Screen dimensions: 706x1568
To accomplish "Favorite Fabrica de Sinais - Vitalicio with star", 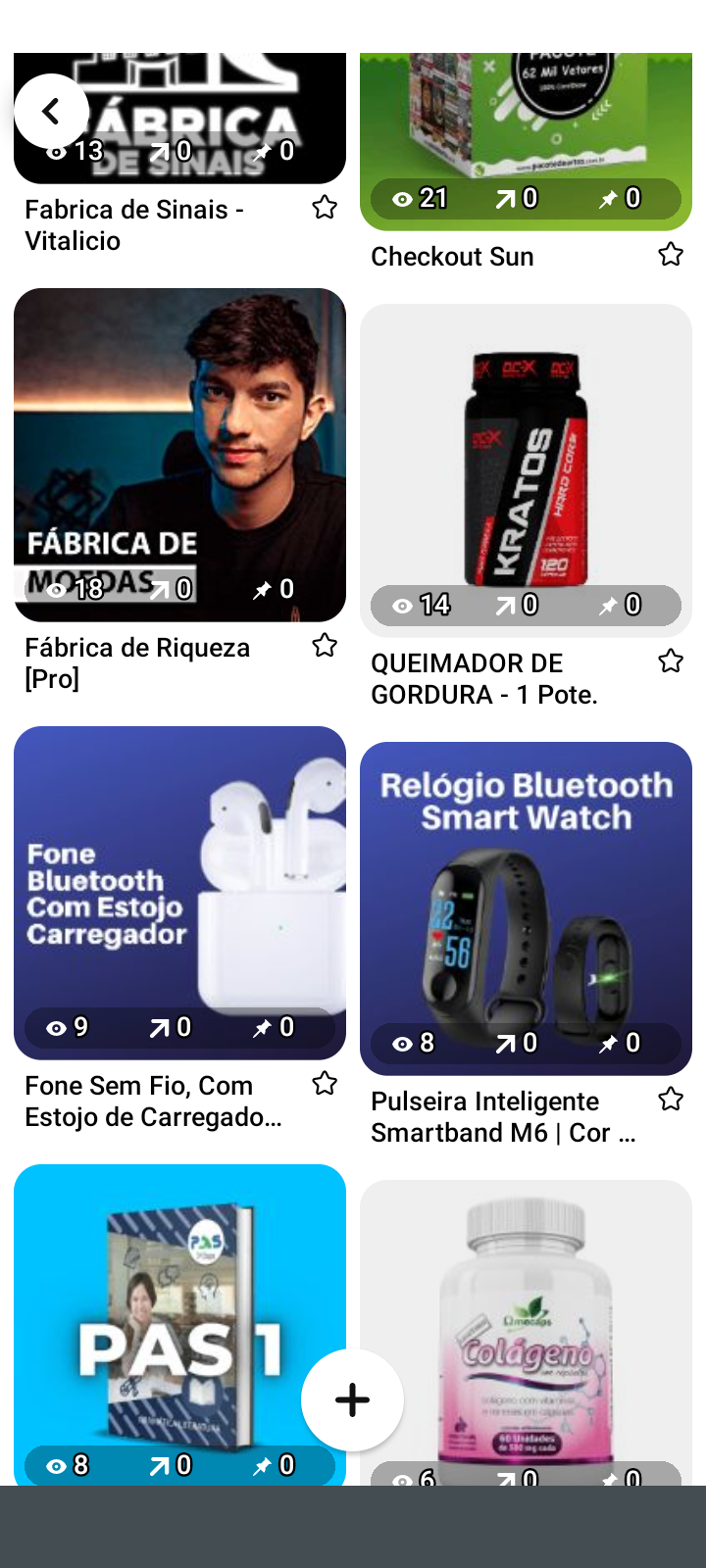I will [x=325, y=208].
